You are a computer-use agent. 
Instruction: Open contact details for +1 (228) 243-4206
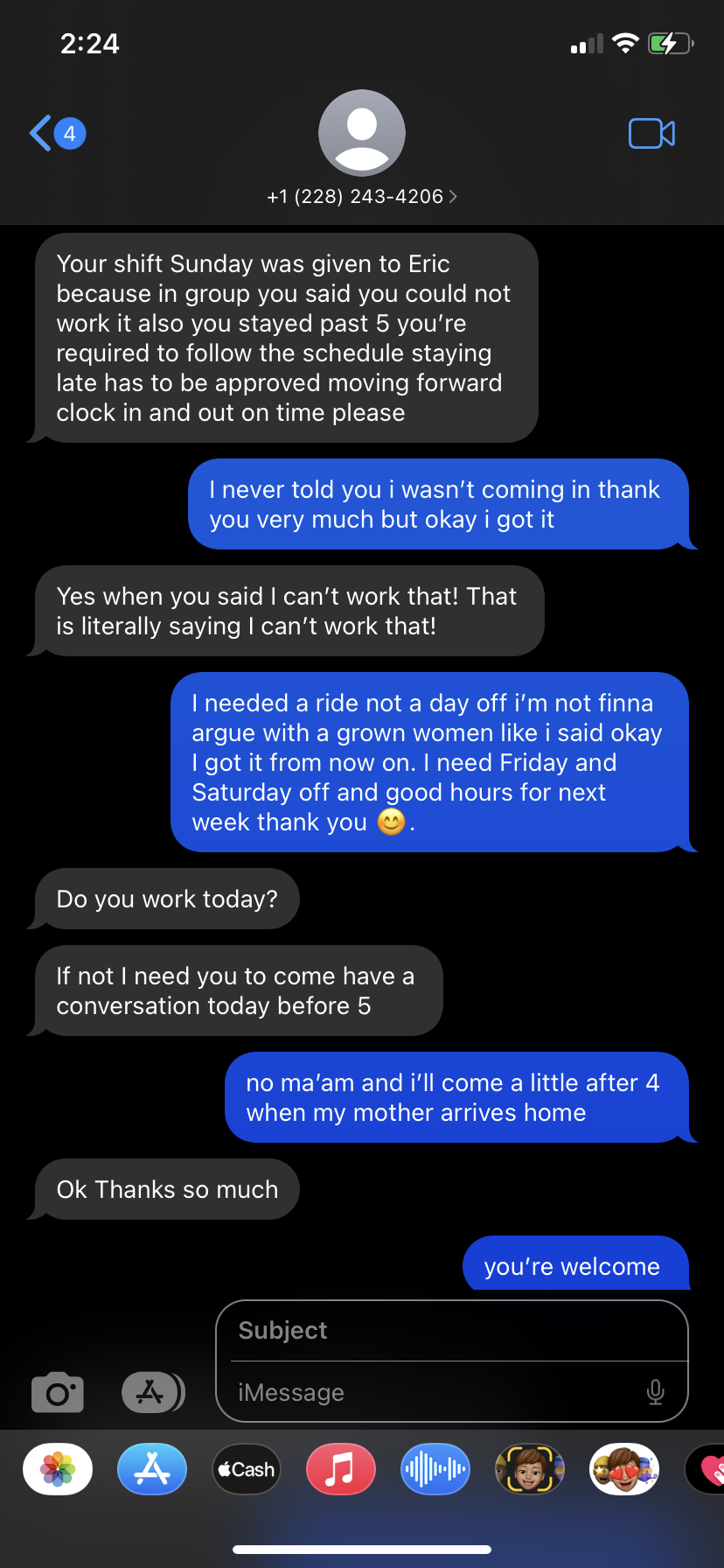tap(361, 196)
